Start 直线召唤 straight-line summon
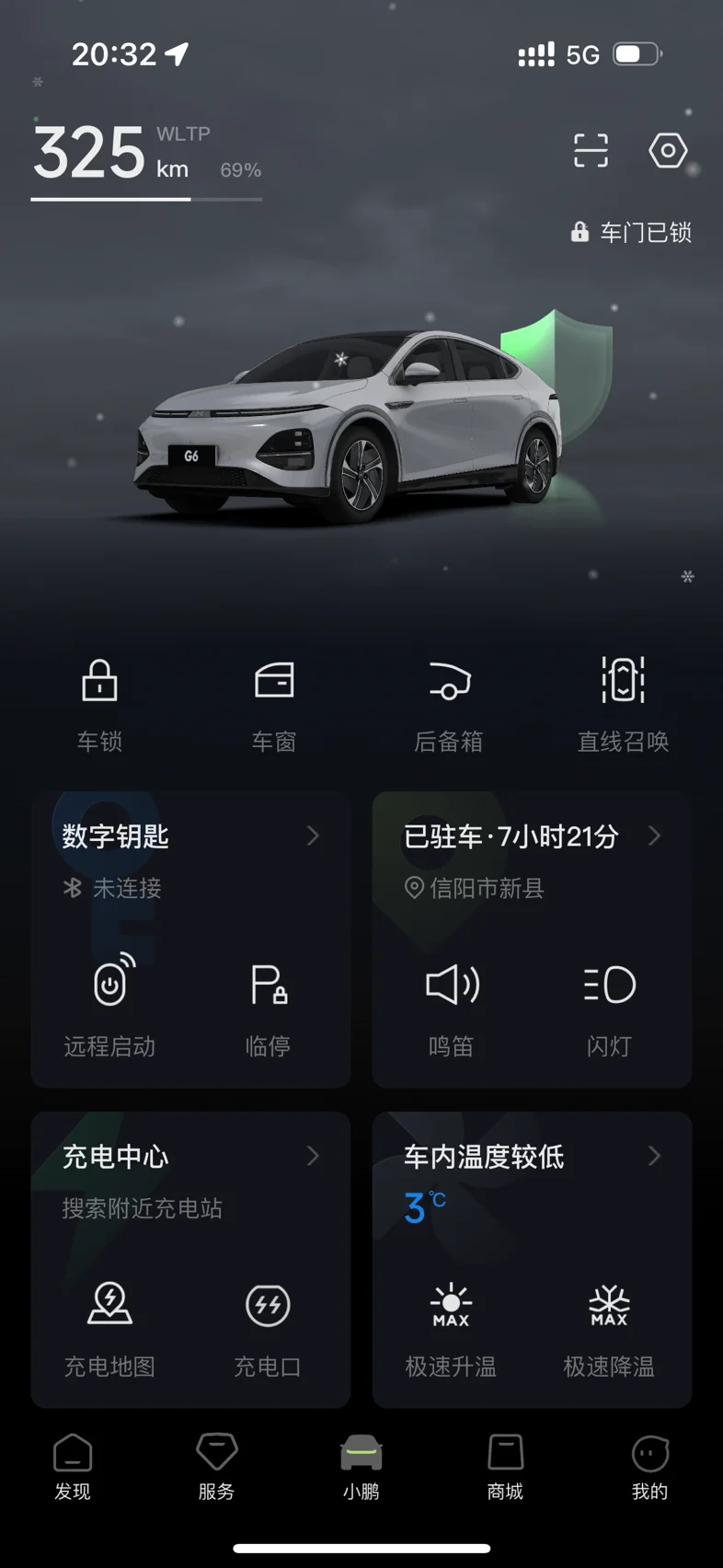 (x=624, y=706)
